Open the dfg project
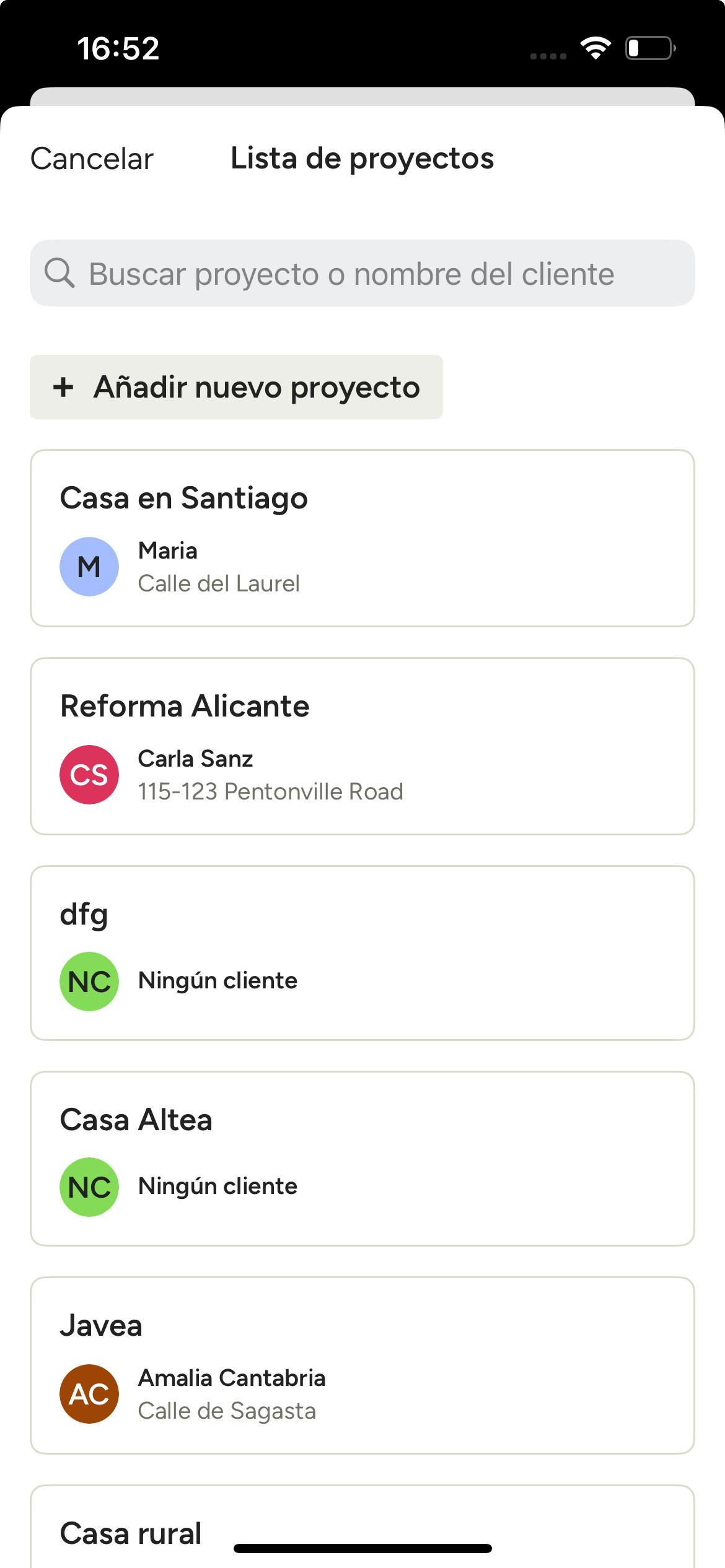The image size is (725, 1568). [362, 952]
